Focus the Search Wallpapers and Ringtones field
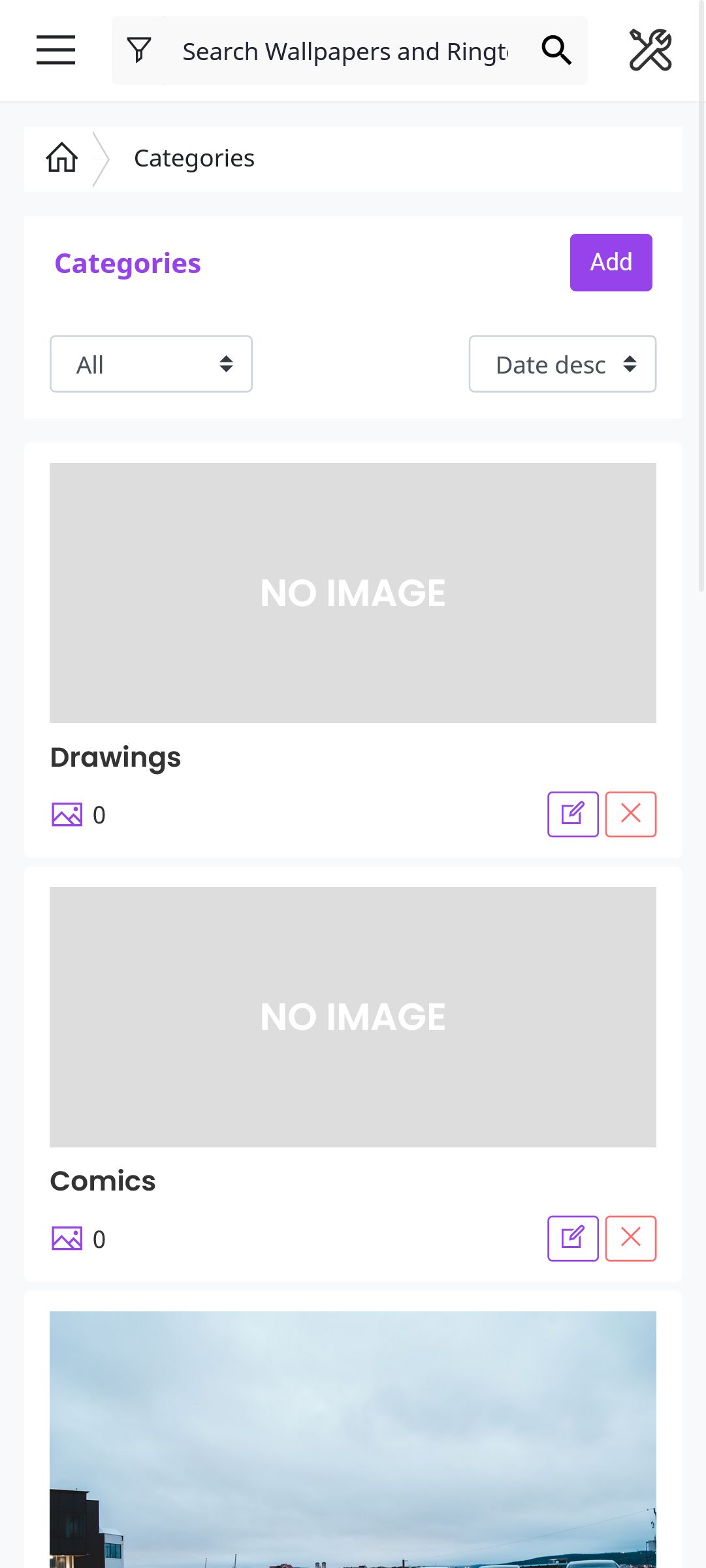This screenshot has height=1568, width=706. tap(345, 51)
